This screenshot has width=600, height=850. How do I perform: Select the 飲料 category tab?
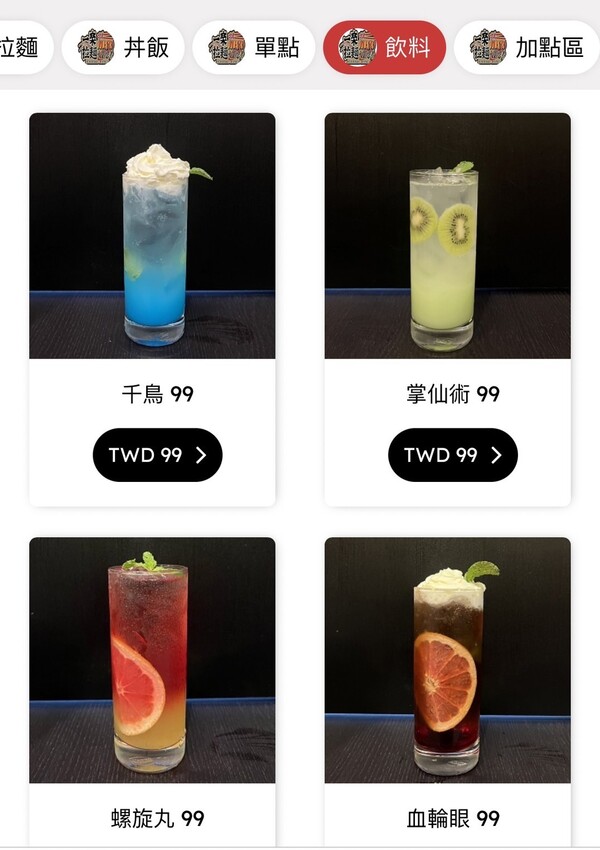pyautogui.click(x=385, y=48)
